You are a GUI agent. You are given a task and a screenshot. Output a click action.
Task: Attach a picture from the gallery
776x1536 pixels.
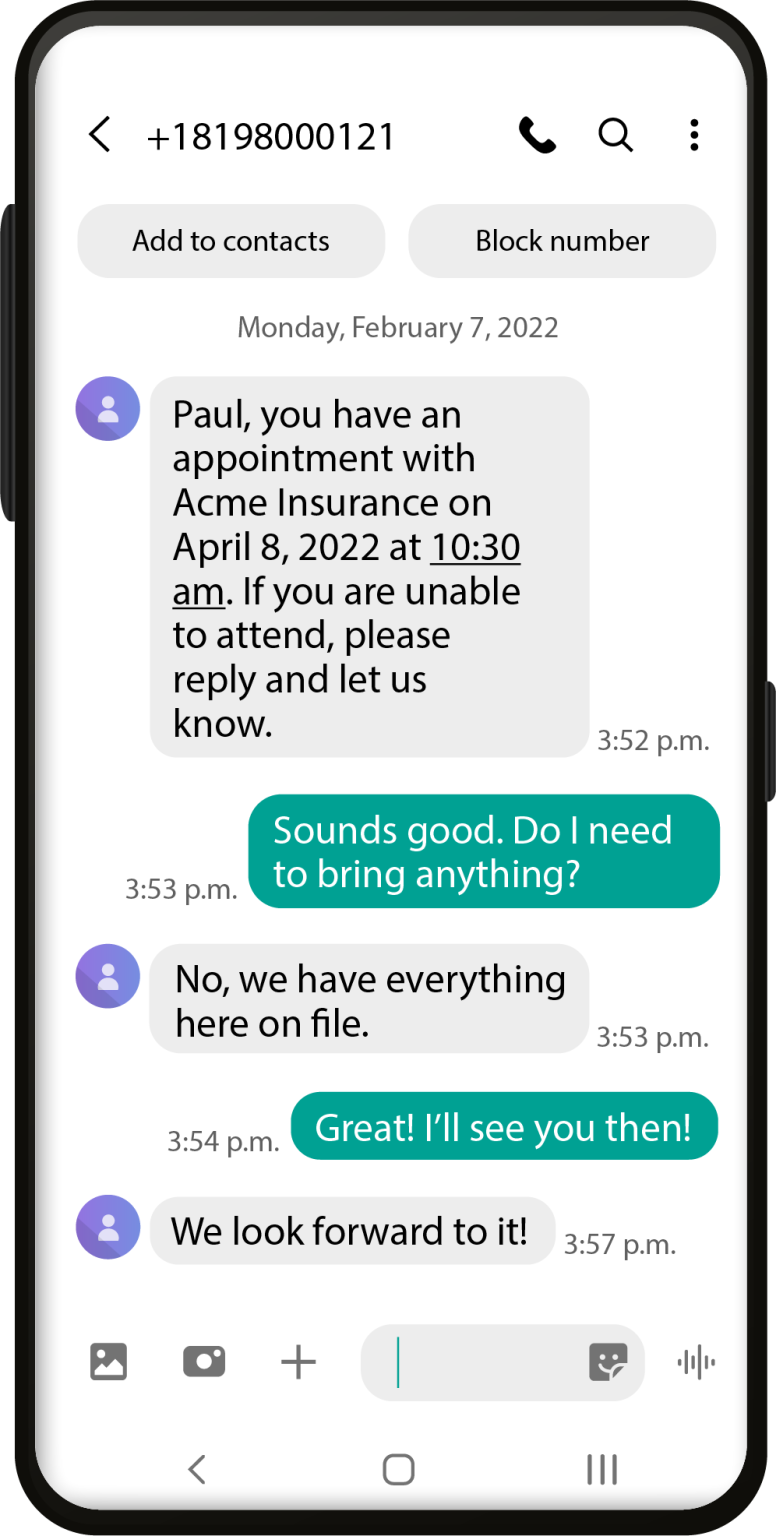(108, 1362)
